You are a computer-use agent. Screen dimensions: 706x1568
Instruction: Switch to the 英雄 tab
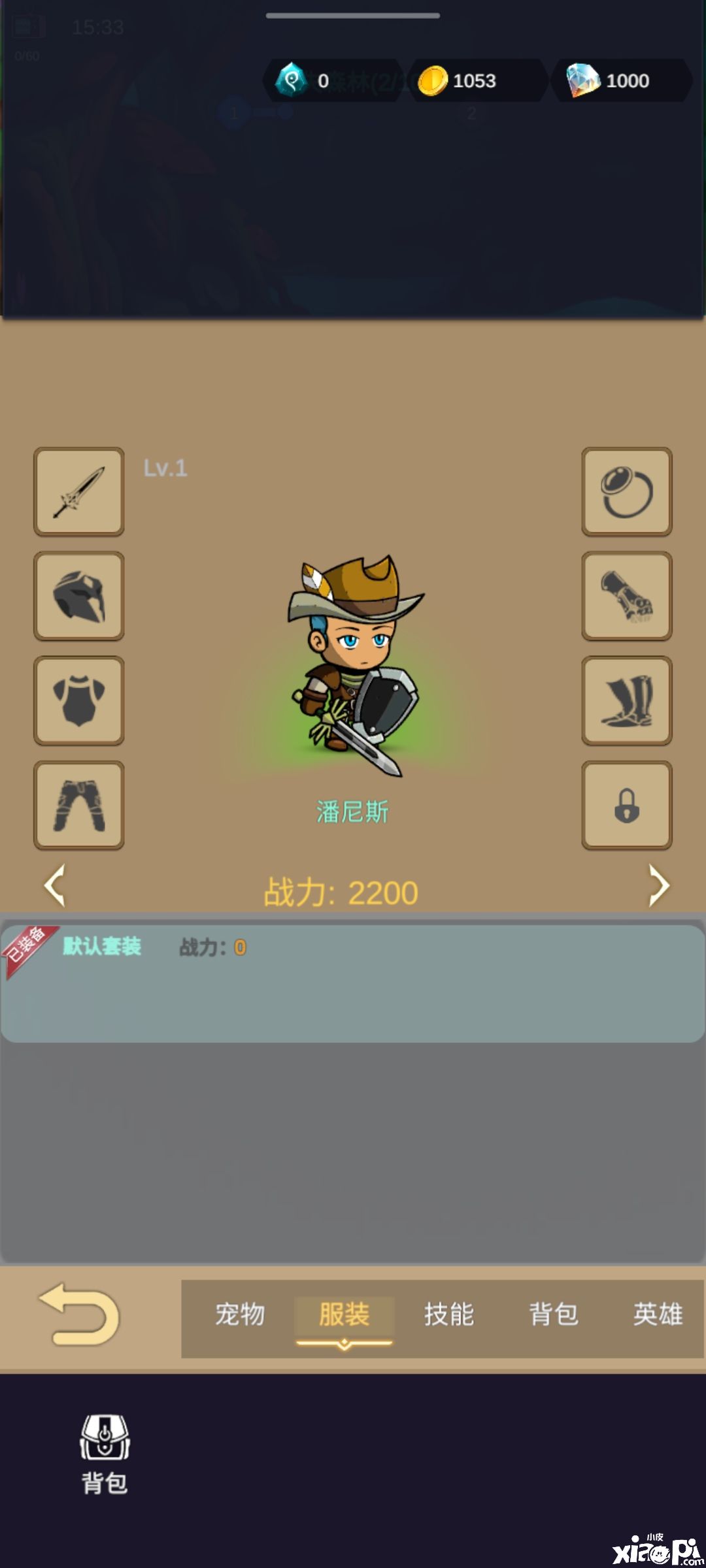(x=657, y=1315)
